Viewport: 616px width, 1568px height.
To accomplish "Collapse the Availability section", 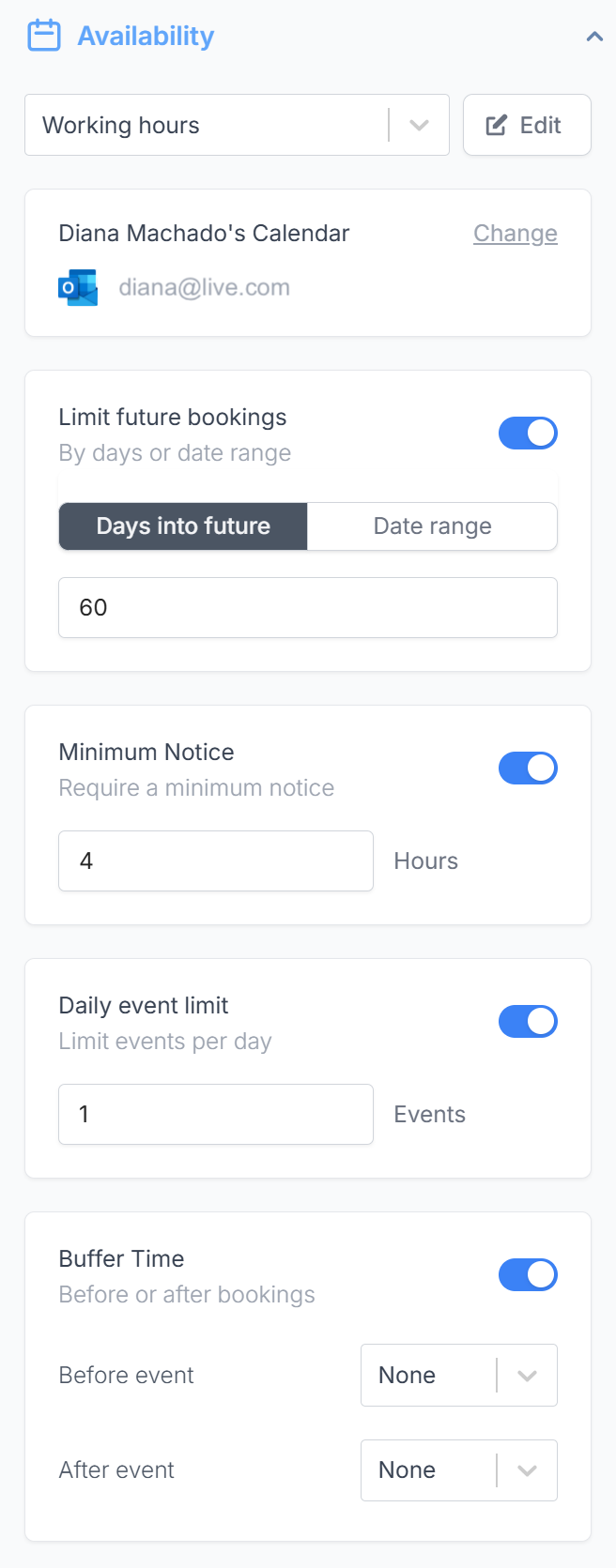I will tap(593, 37).
